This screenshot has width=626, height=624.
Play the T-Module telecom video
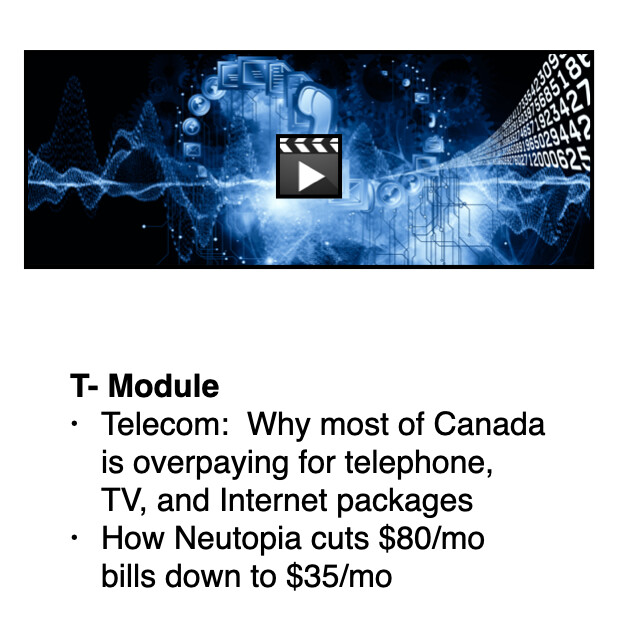point(309,167)
